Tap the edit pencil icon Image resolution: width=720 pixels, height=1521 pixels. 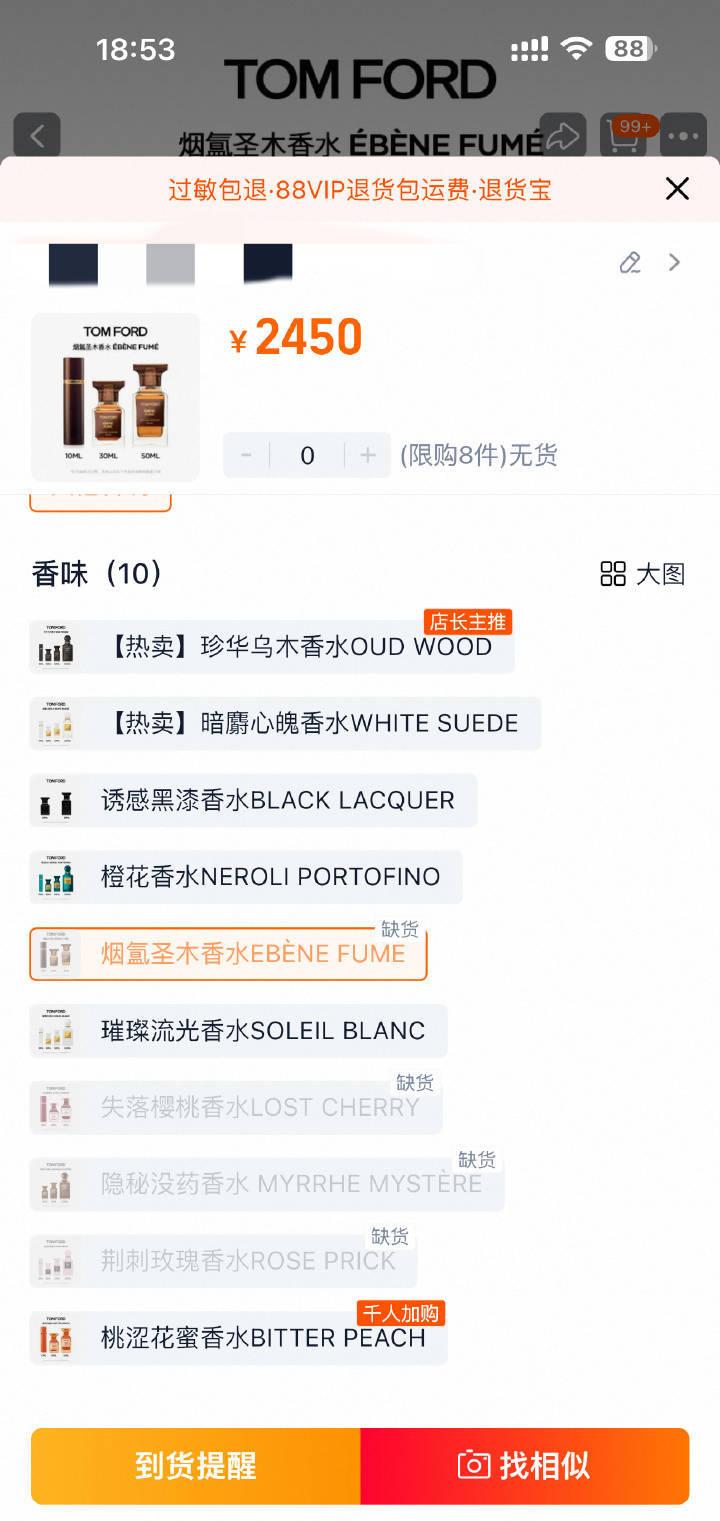click(x=630, y=263)
